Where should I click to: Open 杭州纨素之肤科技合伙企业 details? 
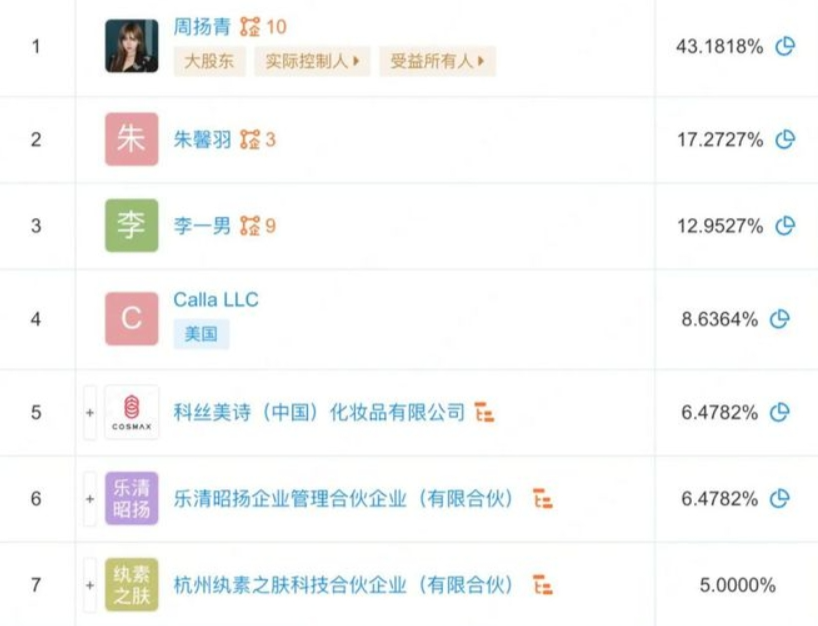[343, 585]
